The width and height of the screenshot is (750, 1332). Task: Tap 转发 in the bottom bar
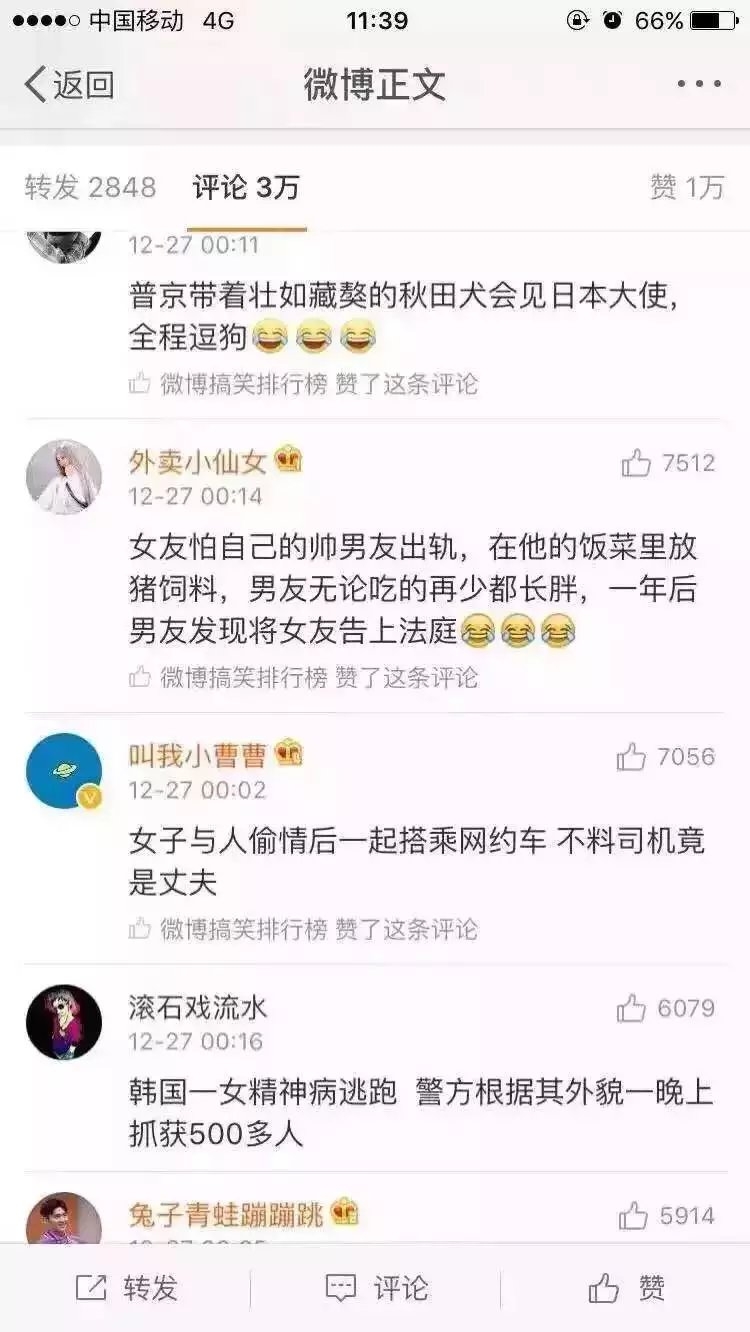click(x=126, y=1288)
